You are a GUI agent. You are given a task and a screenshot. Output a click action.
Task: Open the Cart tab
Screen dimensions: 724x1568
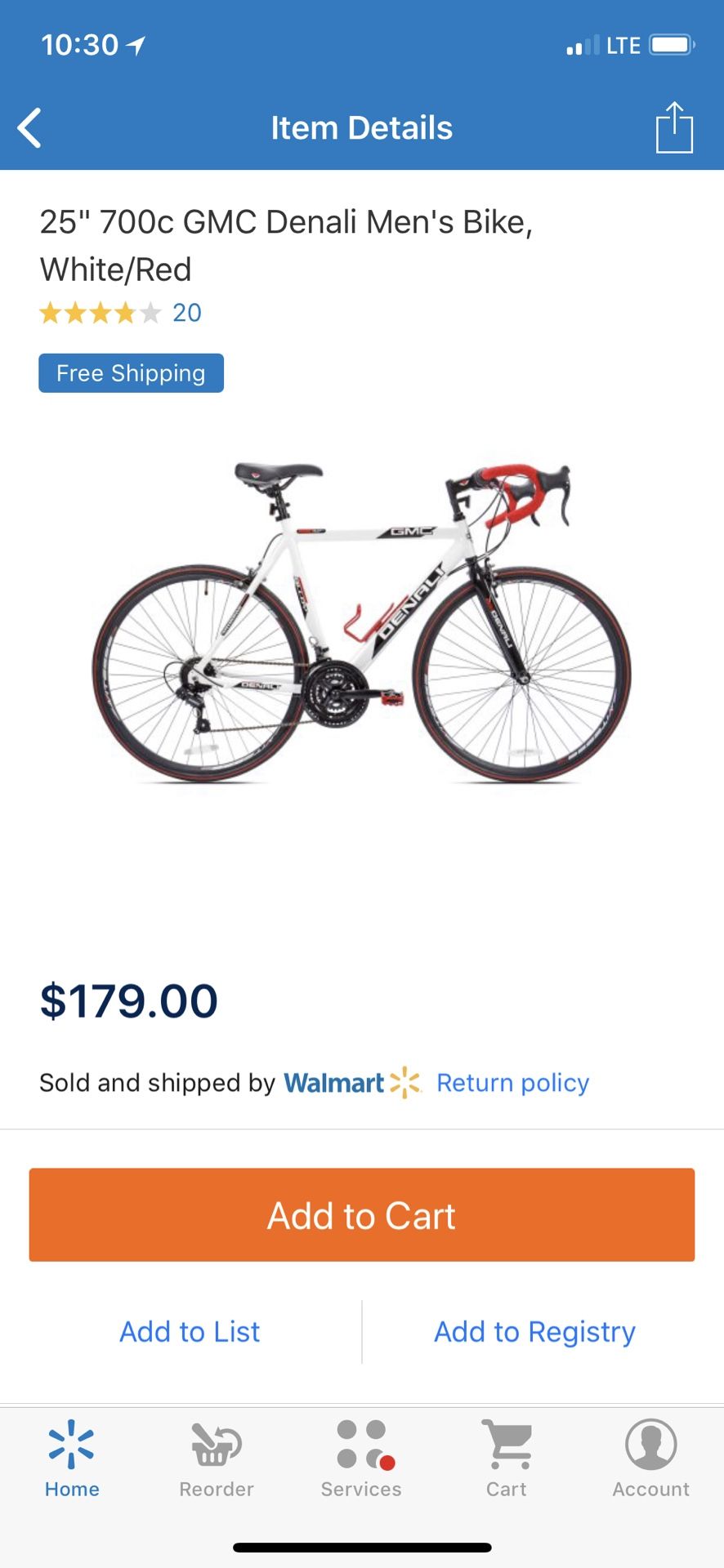pyautogui.click(x=507, y=1460)
